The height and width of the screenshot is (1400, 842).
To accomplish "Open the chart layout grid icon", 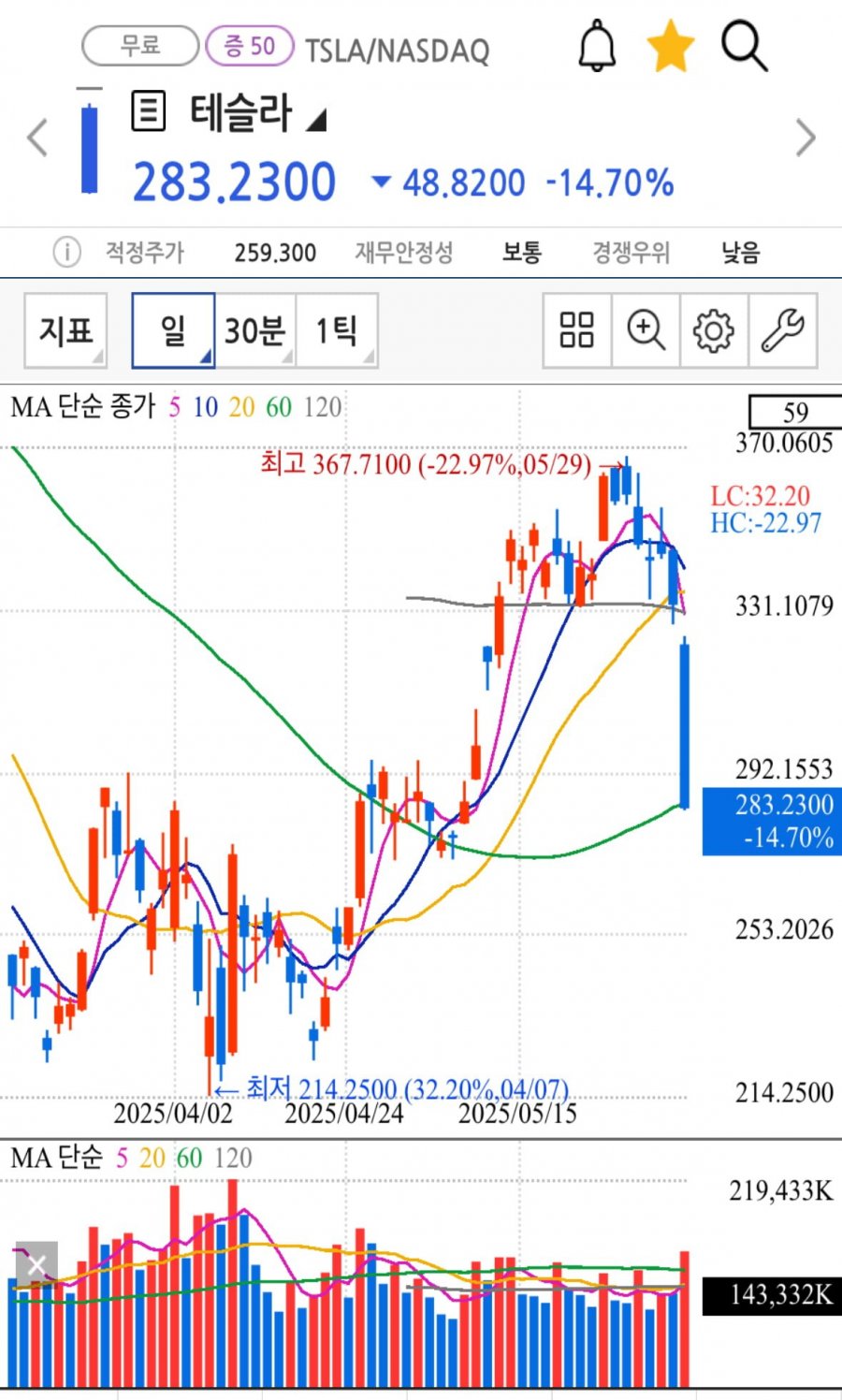I will (x=576, y=330).
